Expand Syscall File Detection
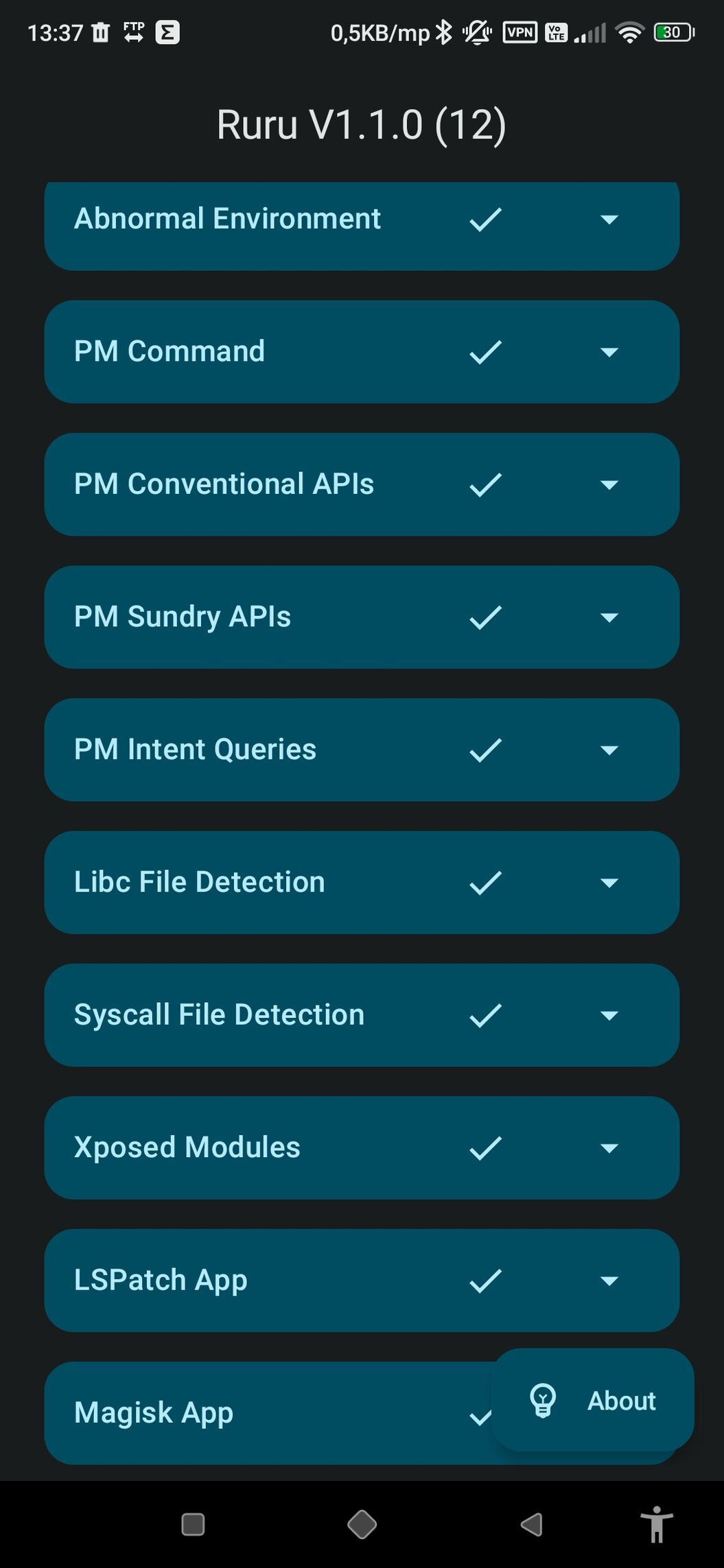The width and height of the screenshot is (724, 1568). (609, 1015)
